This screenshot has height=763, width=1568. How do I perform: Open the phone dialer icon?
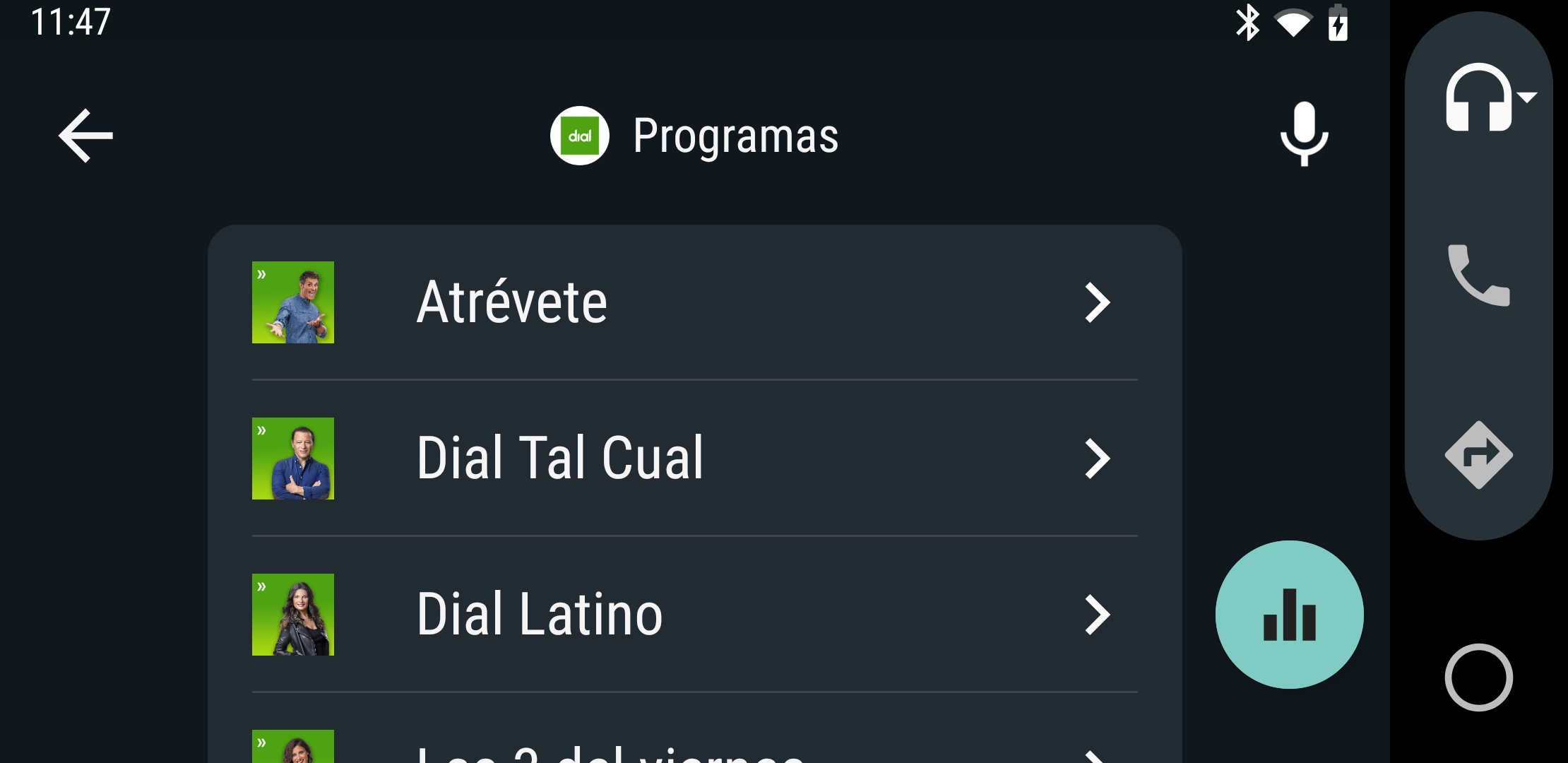click(1478, 276)
